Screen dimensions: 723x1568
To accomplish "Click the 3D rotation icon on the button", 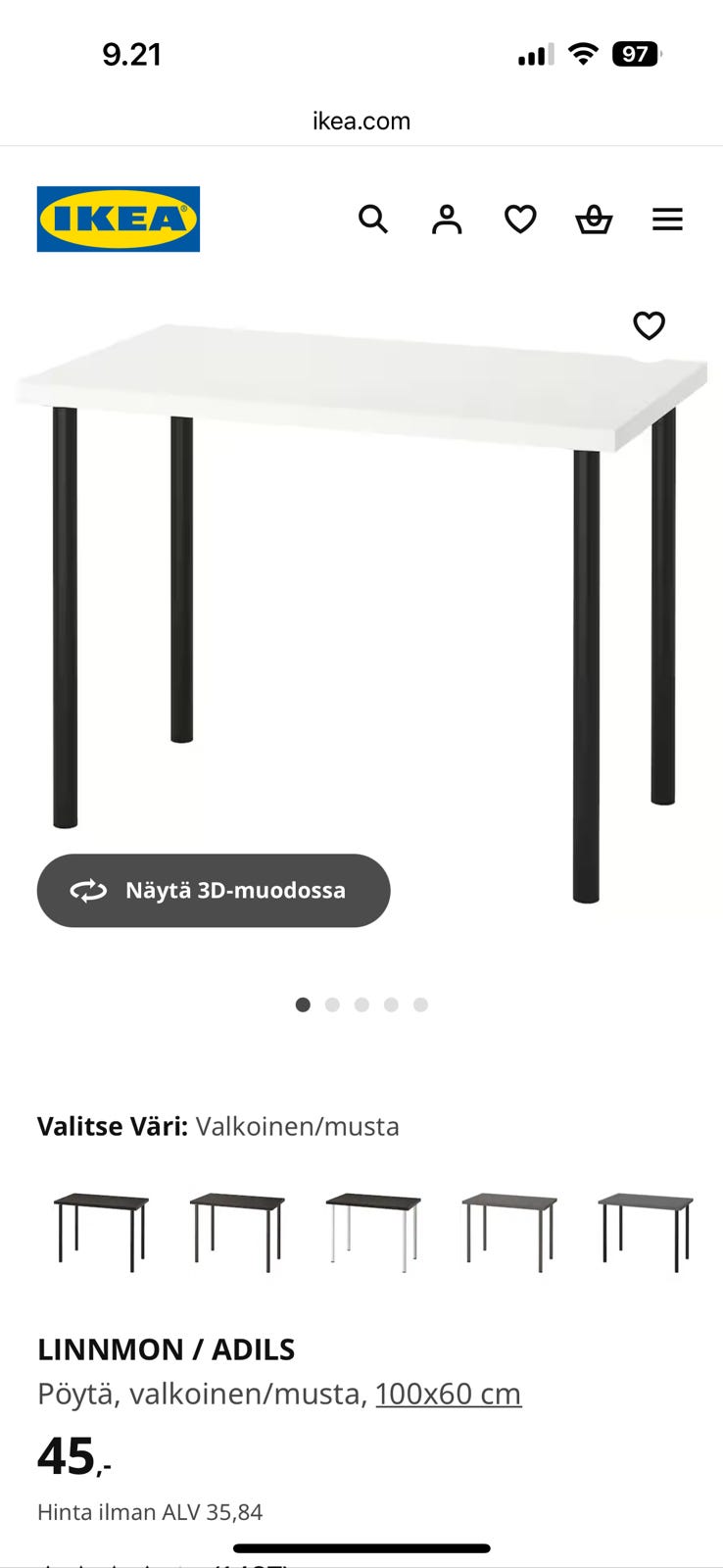I will point(87,891).
